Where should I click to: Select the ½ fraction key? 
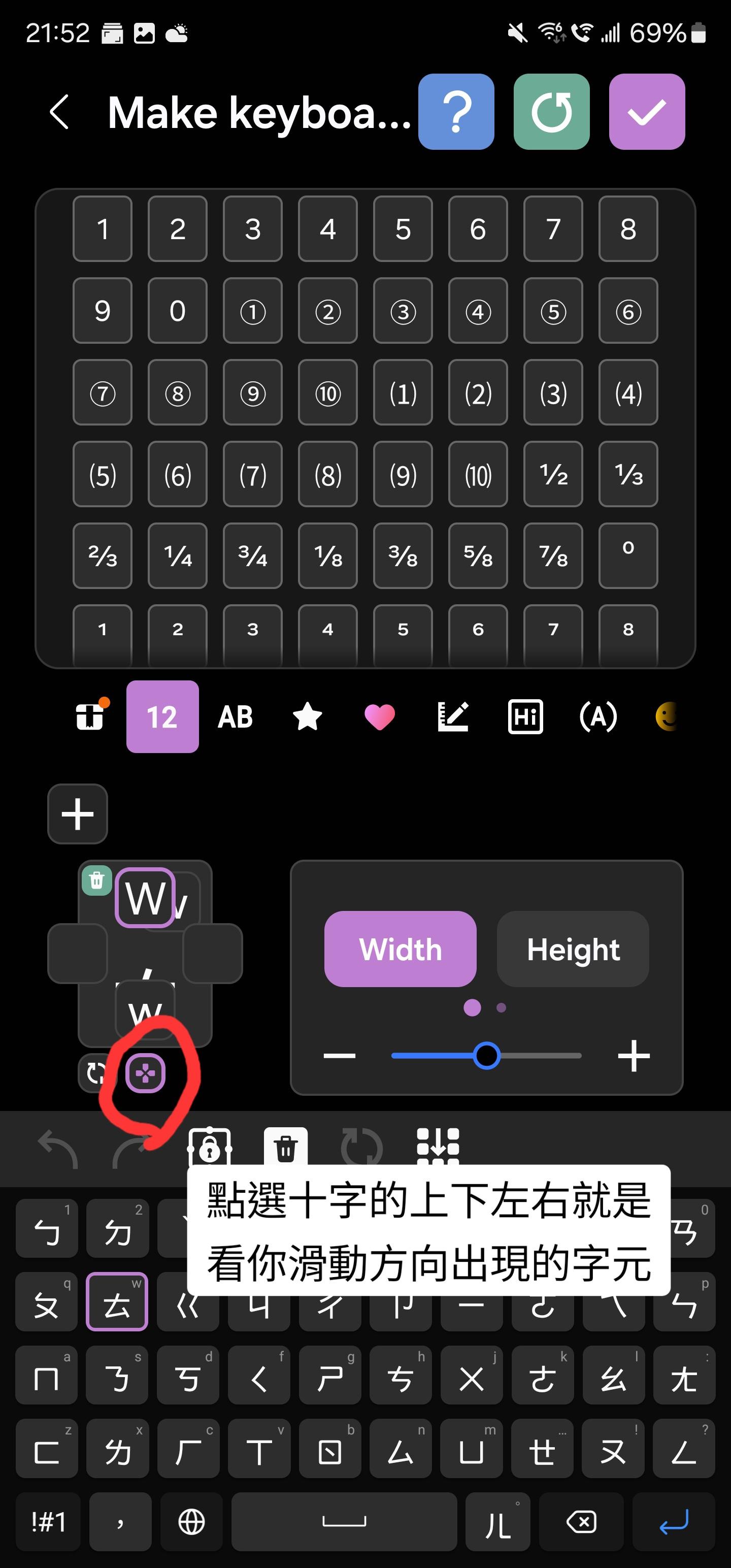pyautogui.click(x=553, y=474)
